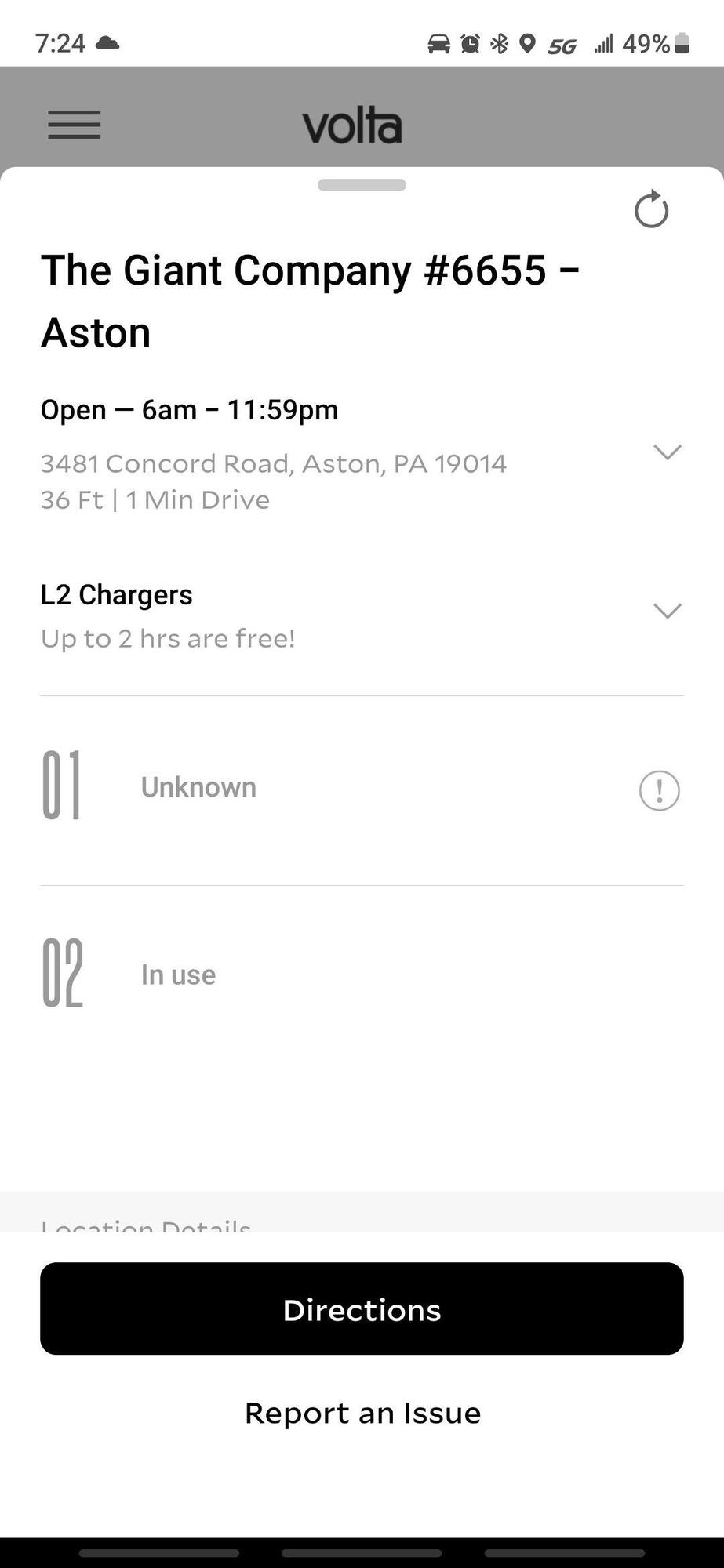Image resolution: width=724 pixels, height=1568 pixels.
Task: Expand the opening hours and address details
Action: click(x=667, y=452)
